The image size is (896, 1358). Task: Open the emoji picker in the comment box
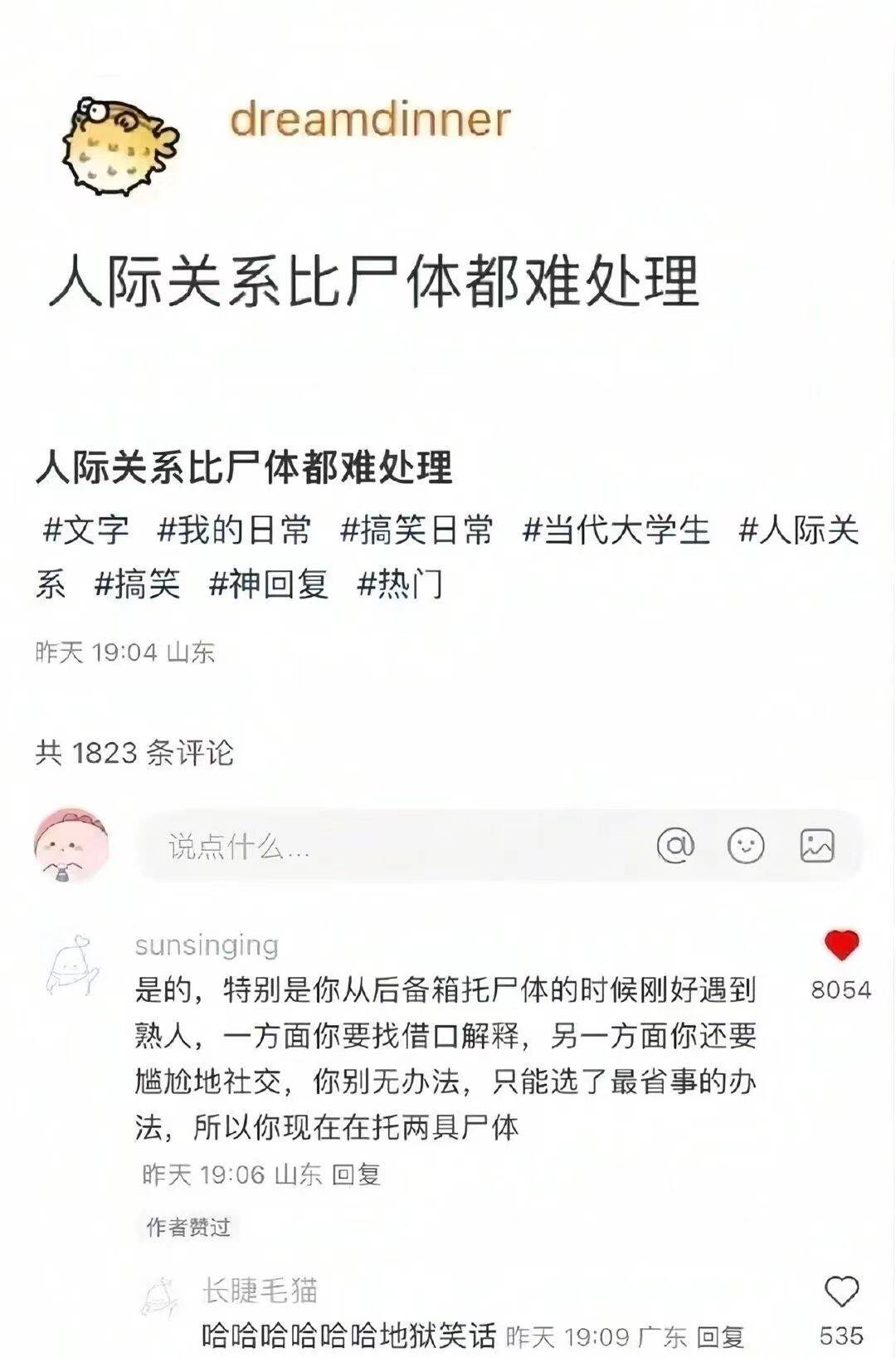click(746, 846)
